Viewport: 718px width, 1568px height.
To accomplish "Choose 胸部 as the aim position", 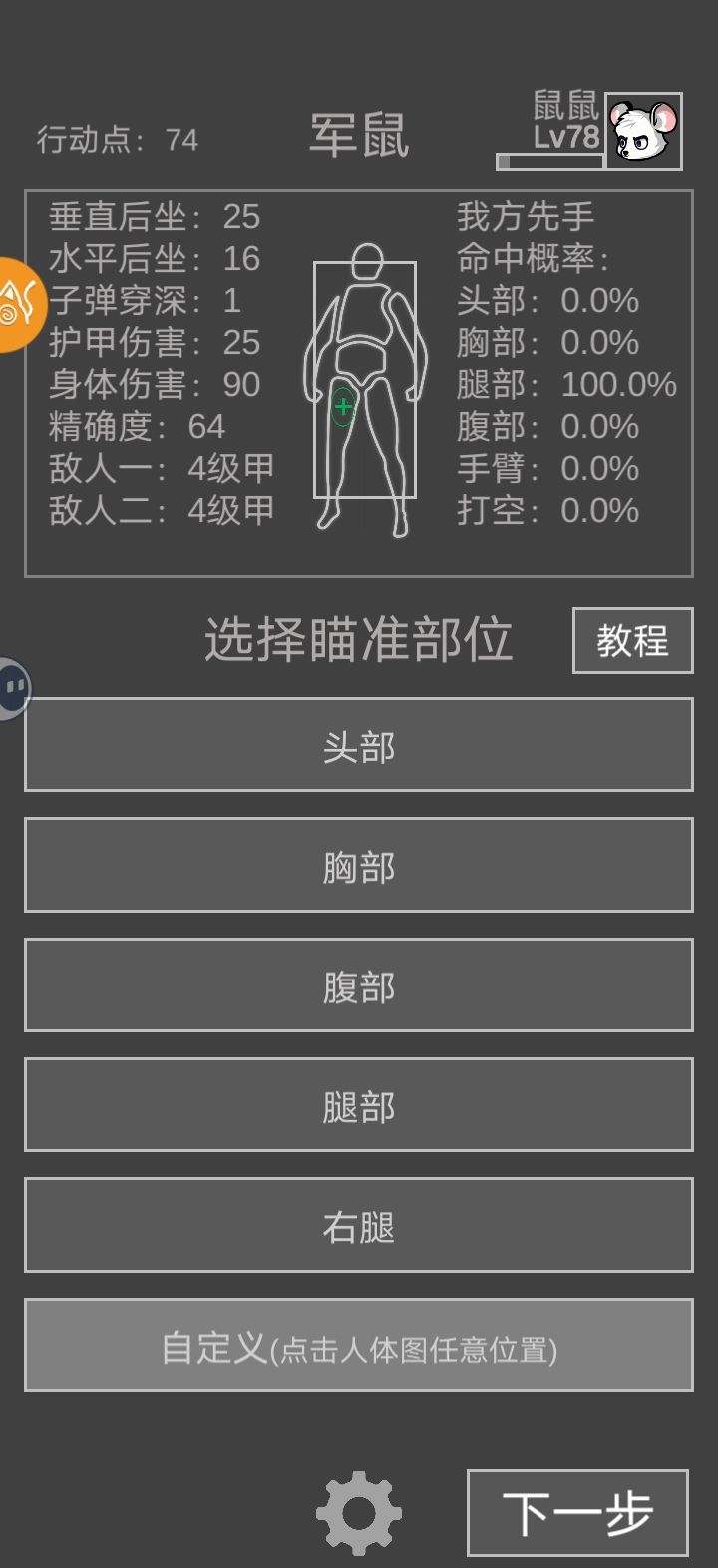I will [x=358, y=866].
